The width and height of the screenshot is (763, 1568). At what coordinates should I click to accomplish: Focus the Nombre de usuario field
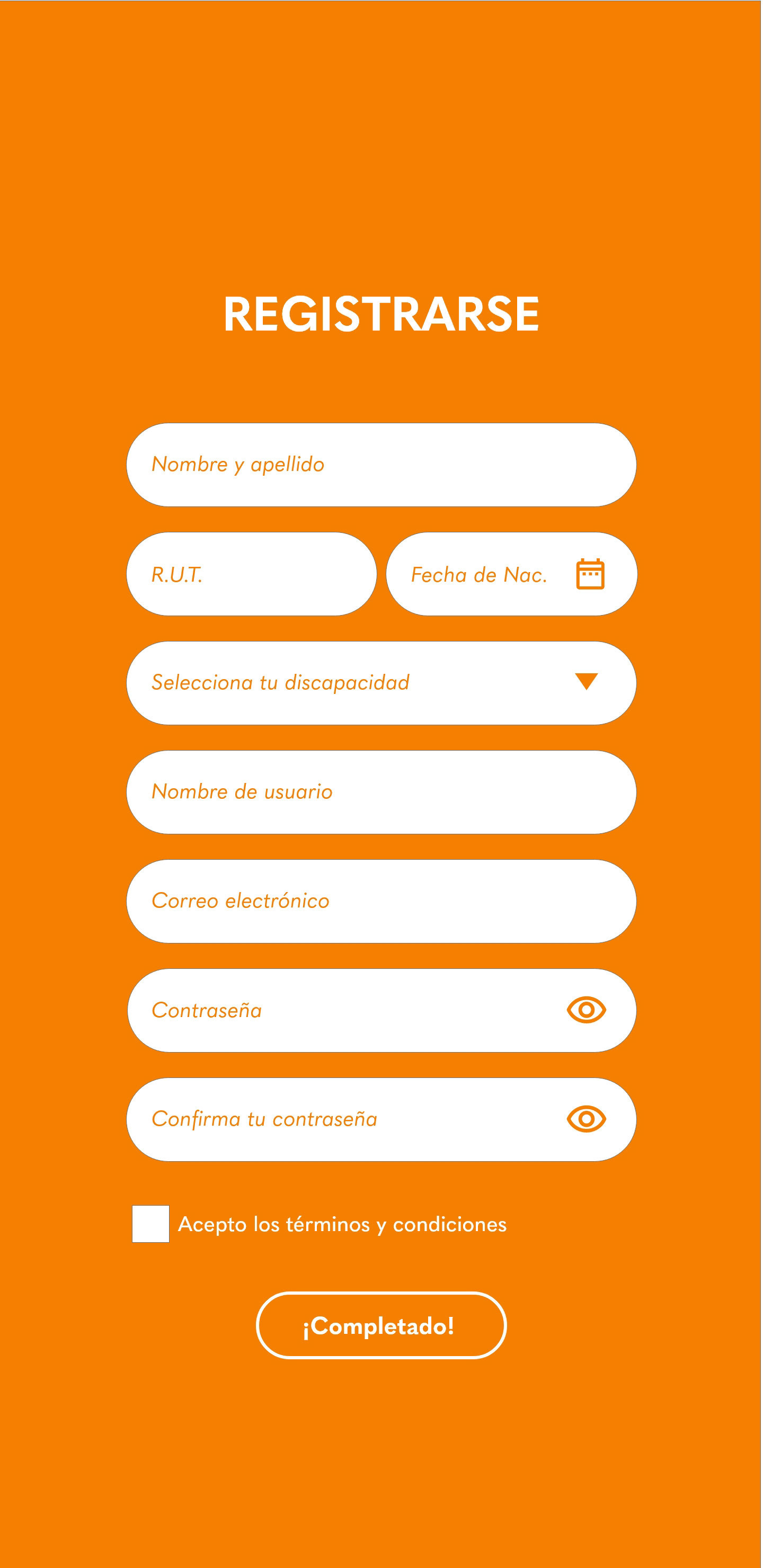381,792
